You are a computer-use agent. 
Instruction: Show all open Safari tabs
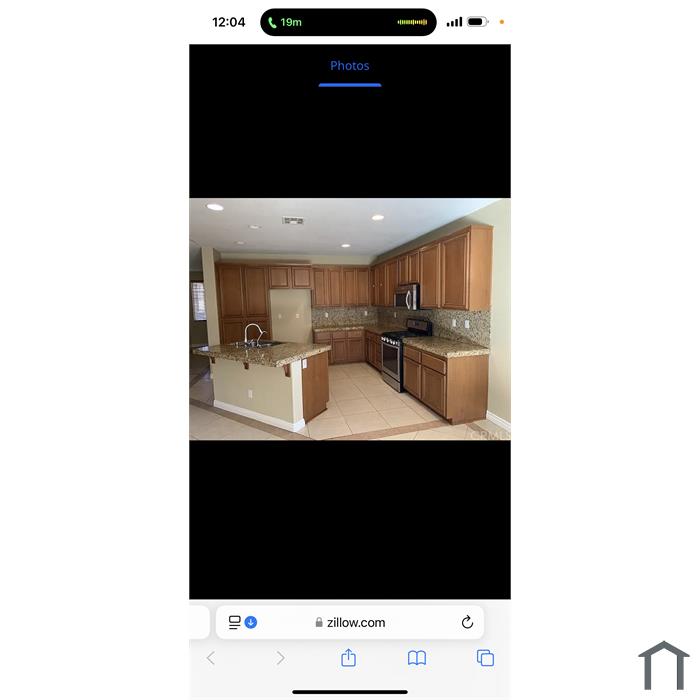tap(485, 658)
